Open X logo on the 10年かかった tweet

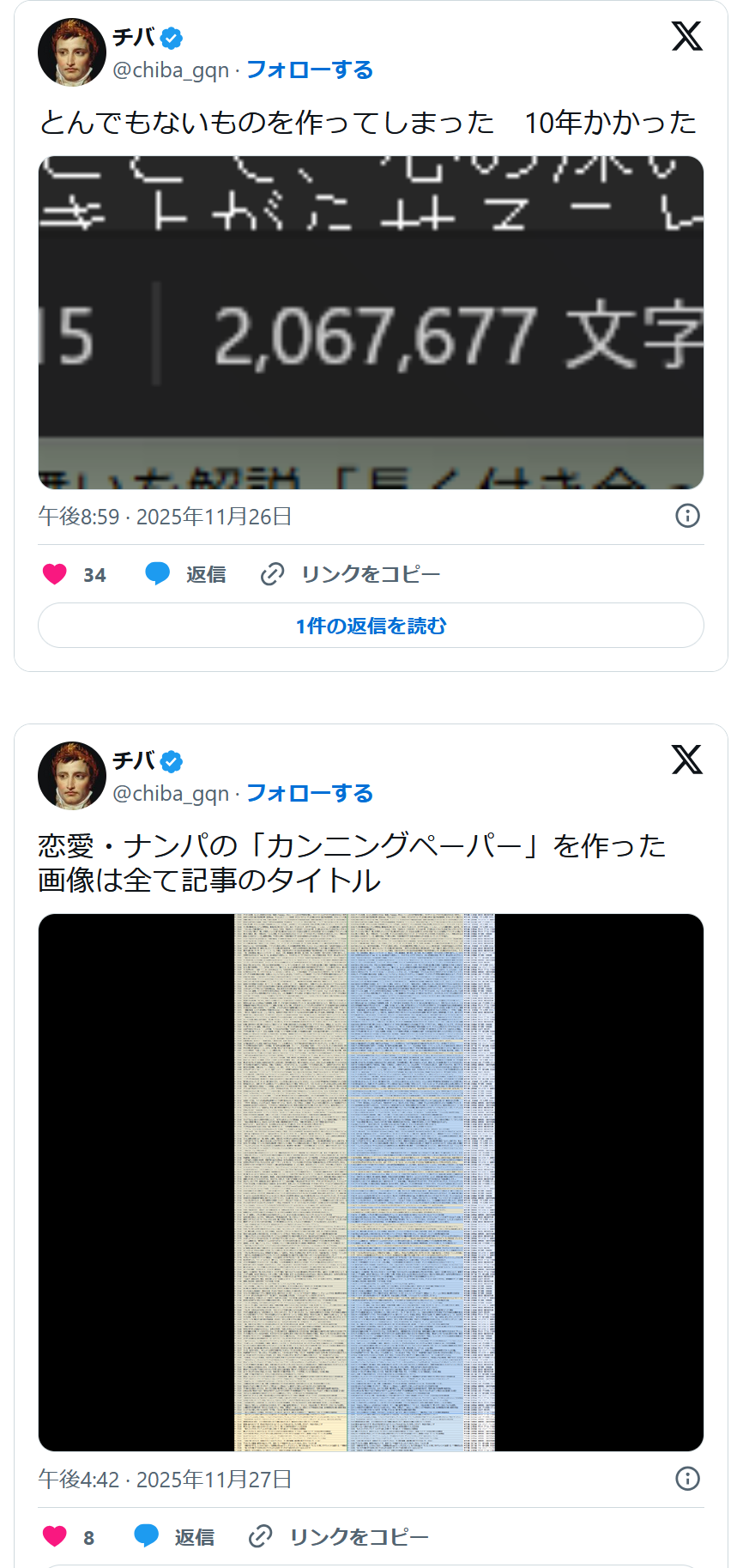tap(686, 37)
